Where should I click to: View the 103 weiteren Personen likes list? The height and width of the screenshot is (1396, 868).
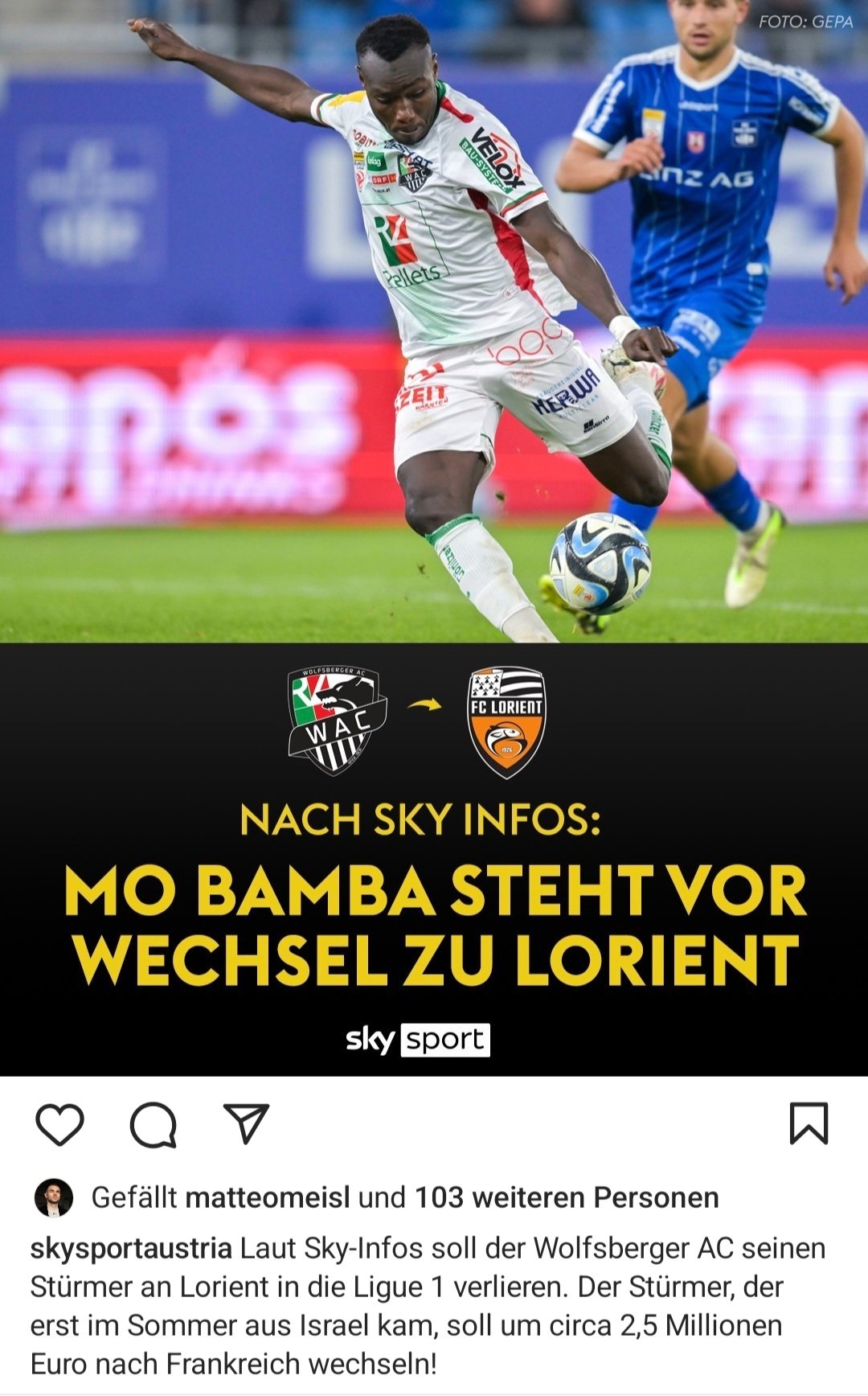point(567,1197)
